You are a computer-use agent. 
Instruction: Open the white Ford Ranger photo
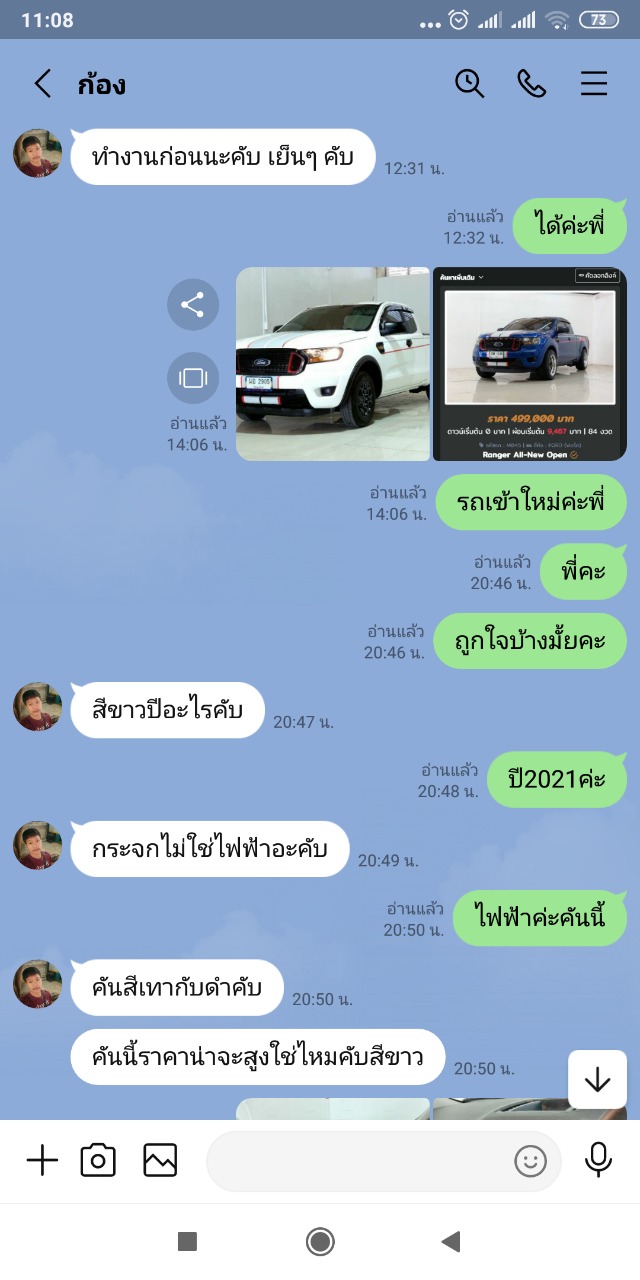tap(332, 364)
